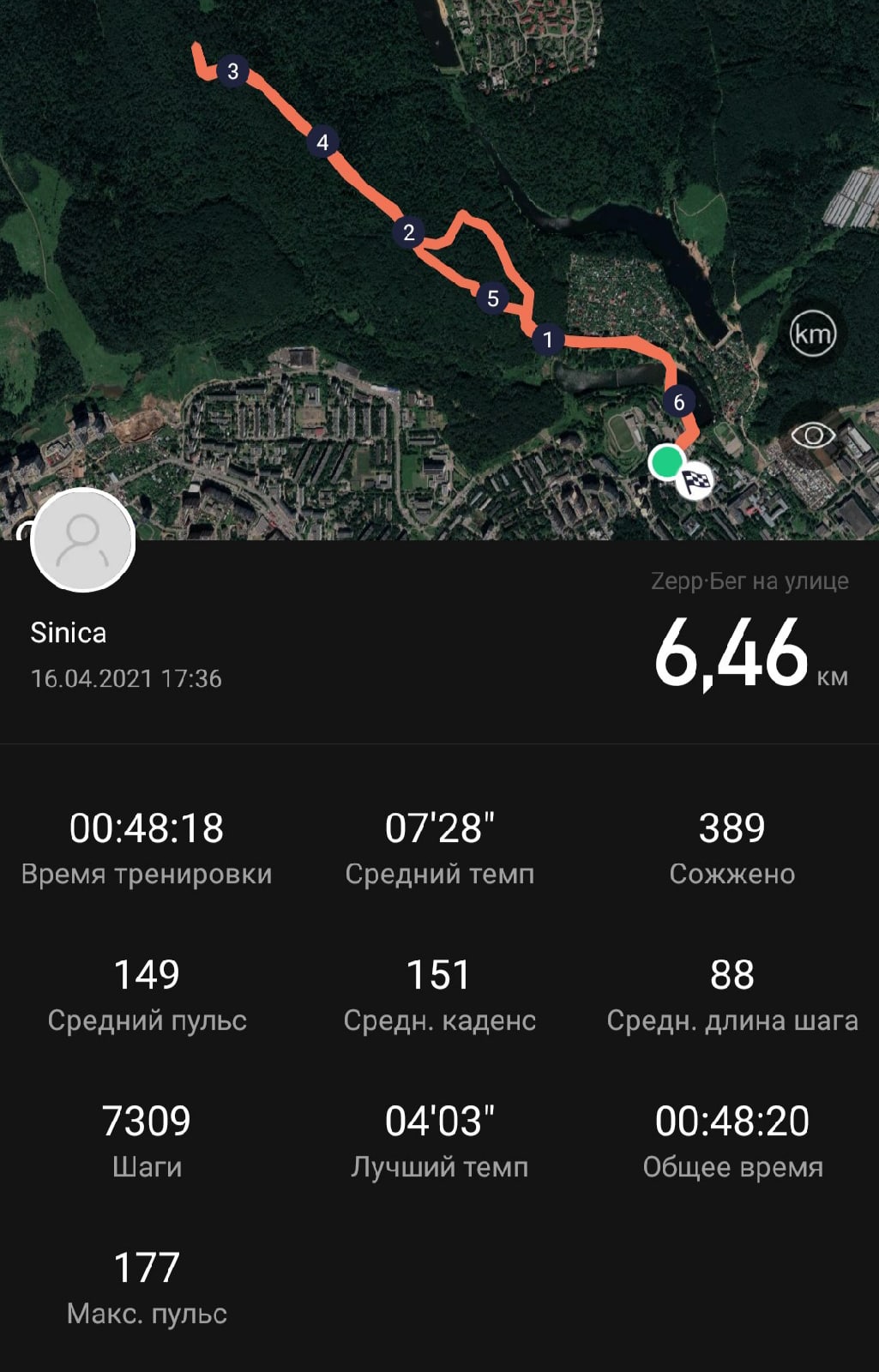Open the Sinica profile avatar
The image size is (879, 1372).
[83, 540]
